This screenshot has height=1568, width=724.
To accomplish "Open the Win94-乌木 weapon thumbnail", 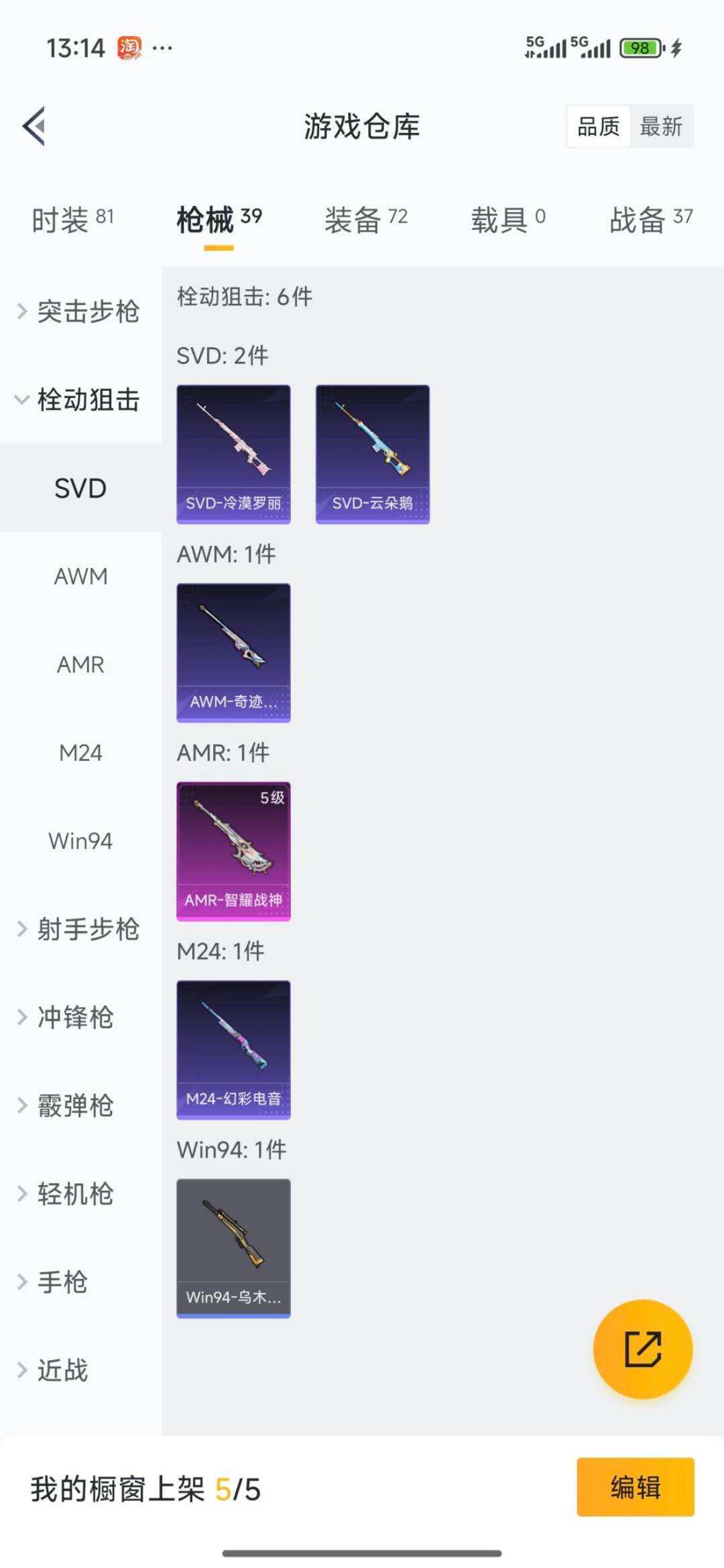I will 233,1245.
